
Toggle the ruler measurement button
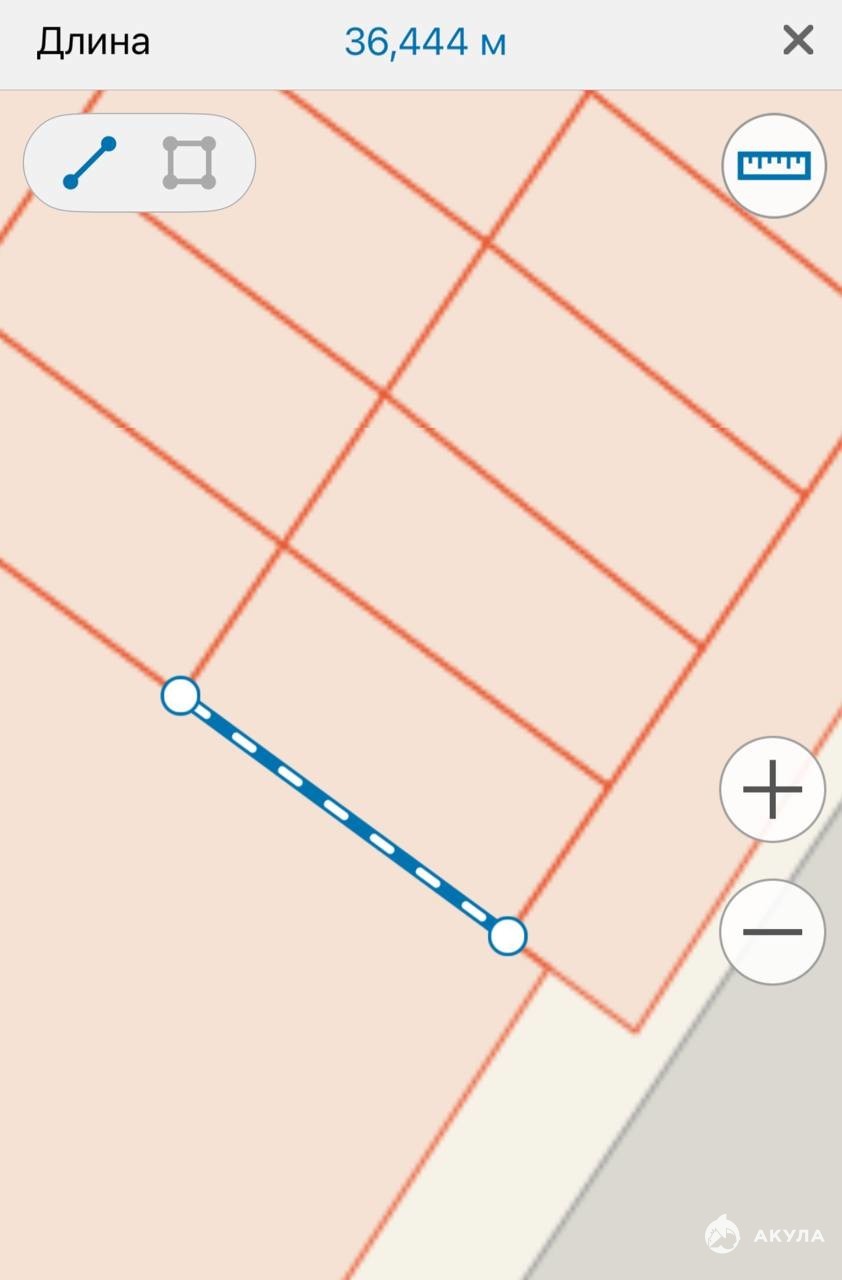pyautogui.click(x=773, y=165)
